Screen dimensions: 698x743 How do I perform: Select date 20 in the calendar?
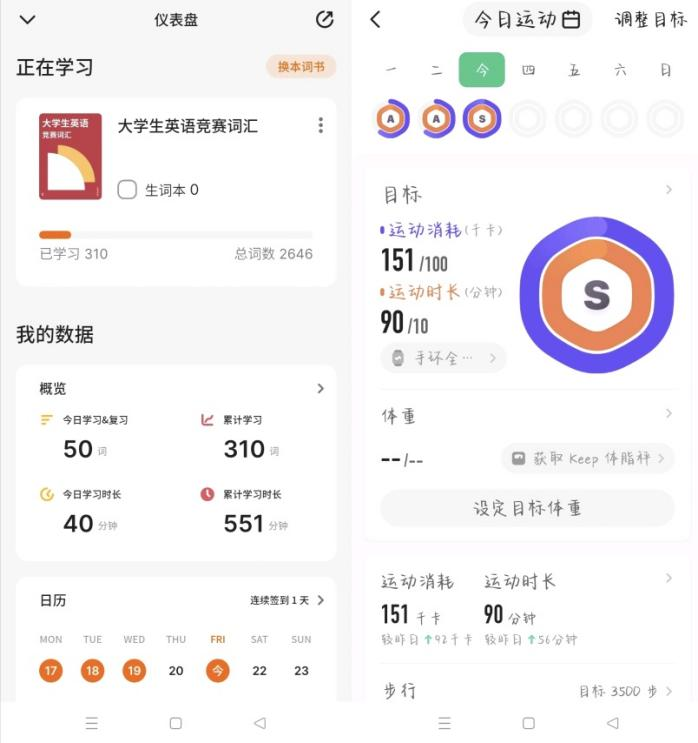(176, 671)
